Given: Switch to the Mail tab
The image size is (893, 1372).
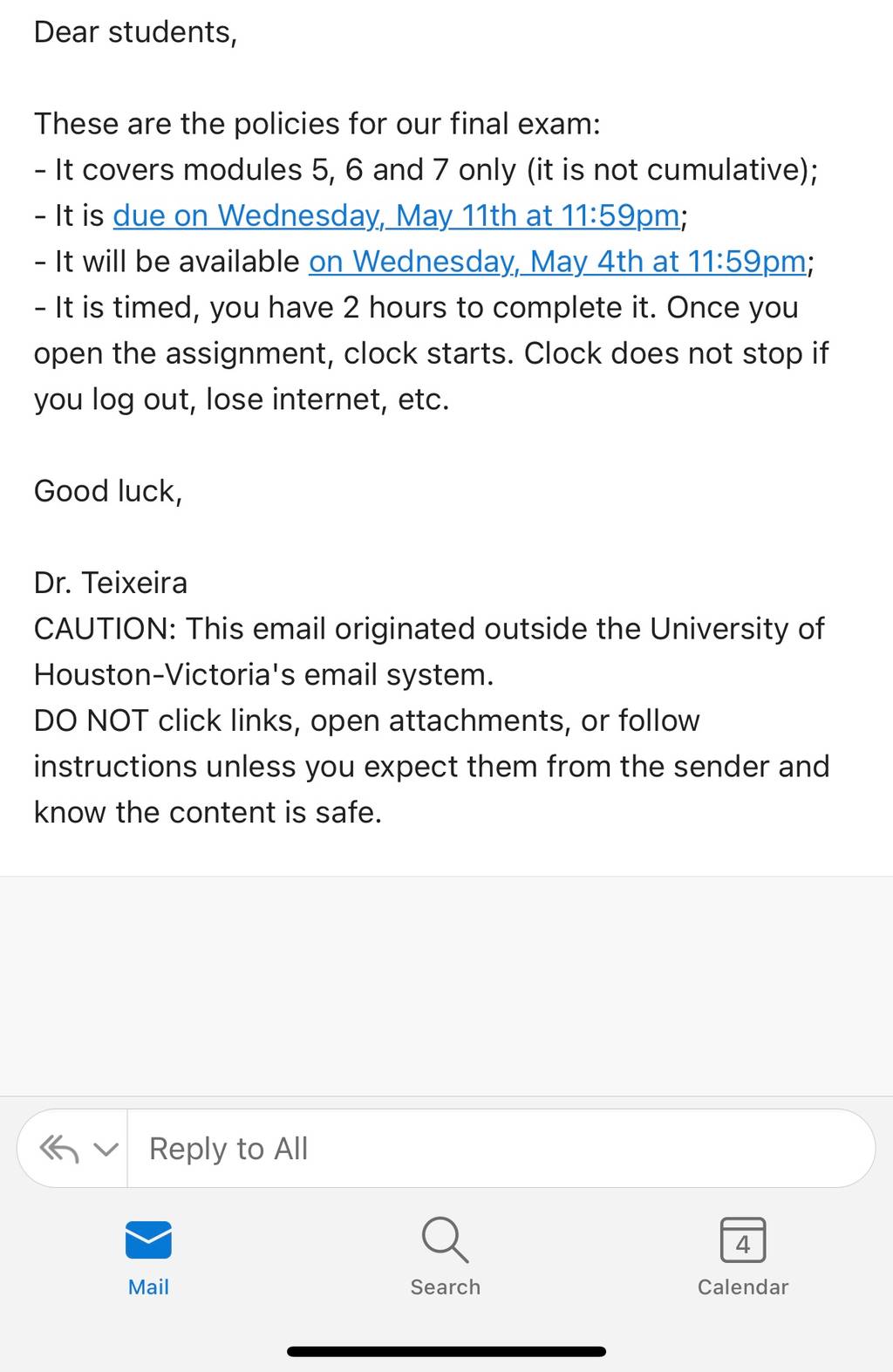Looking at the screenshot, I should click(x=148, y=1258).
